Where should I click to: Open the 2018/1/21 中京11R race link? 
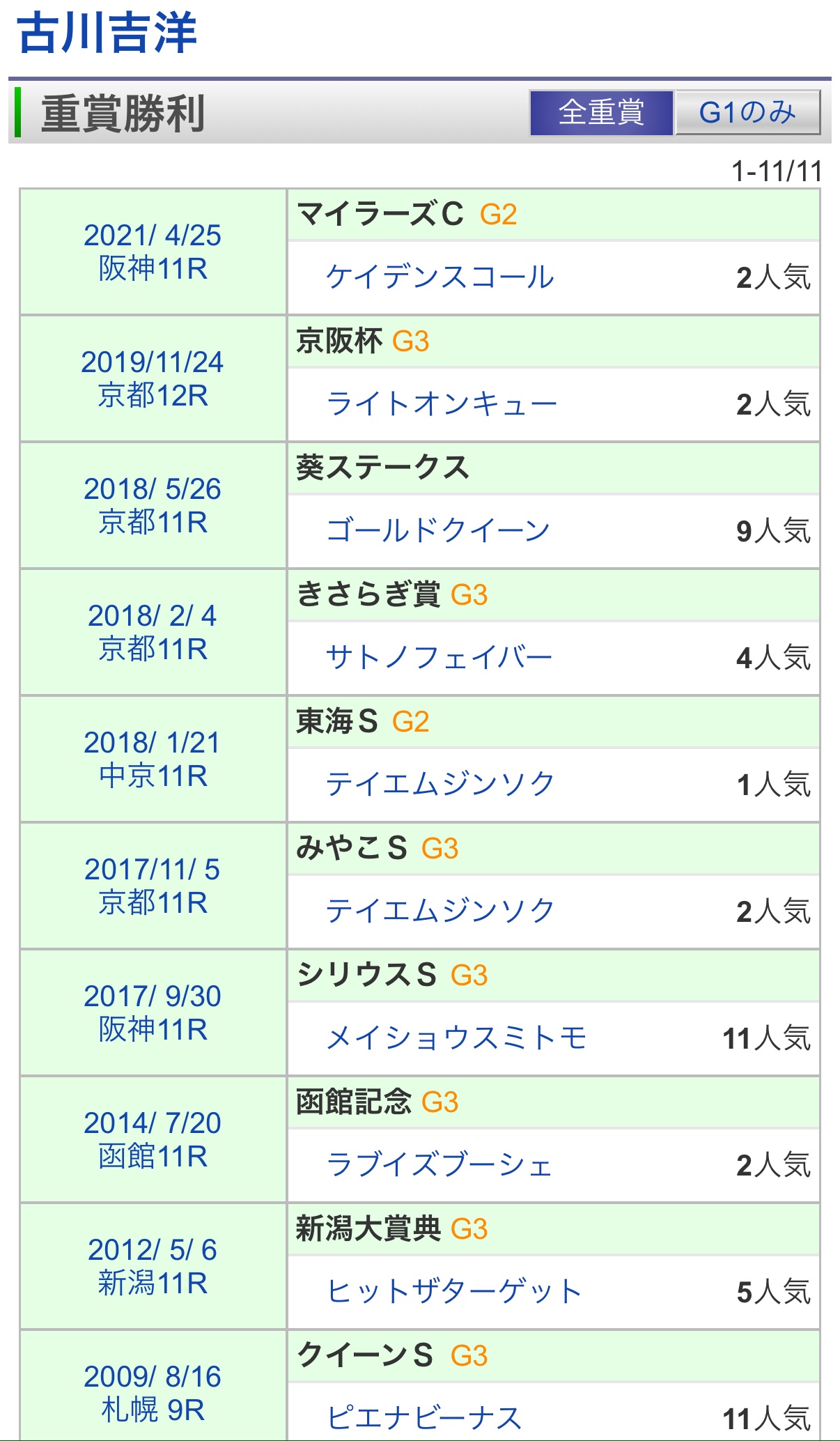coord(153,759)
